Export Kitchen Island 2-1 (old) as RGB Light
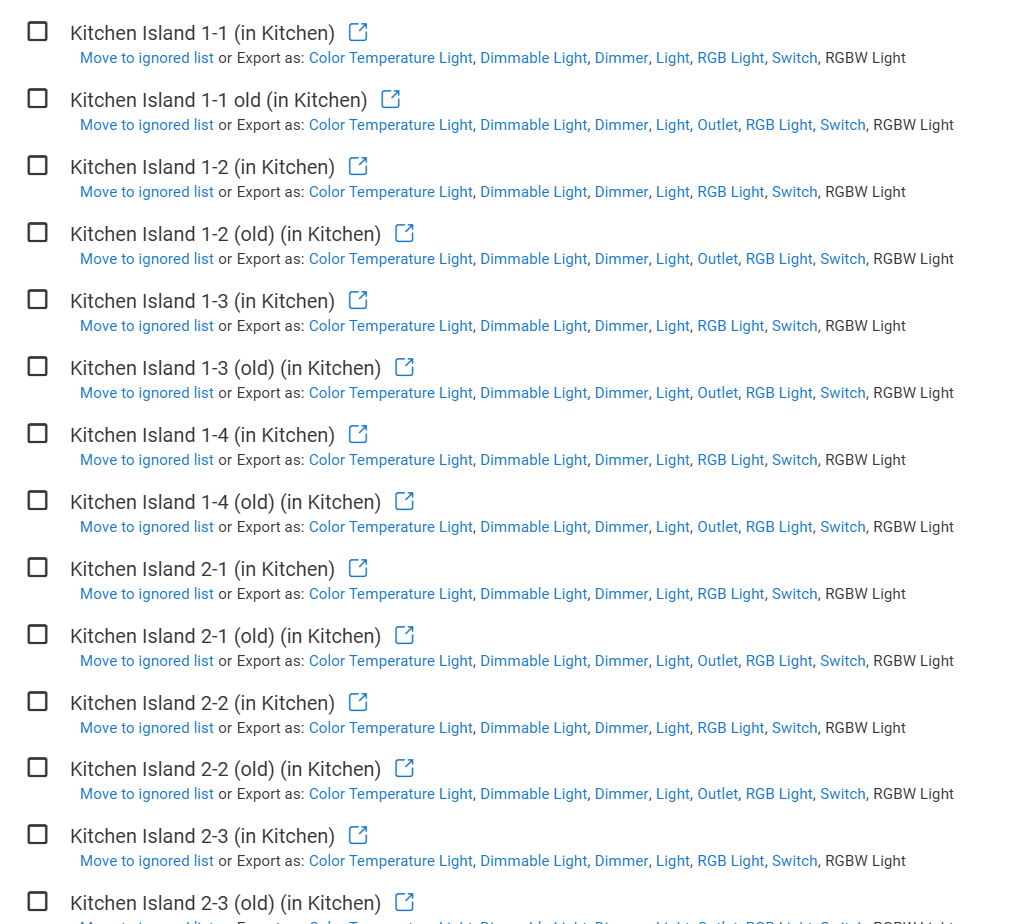Image resolution: width=1028 pixels, height=924 pixels. (x=778, y=661)
